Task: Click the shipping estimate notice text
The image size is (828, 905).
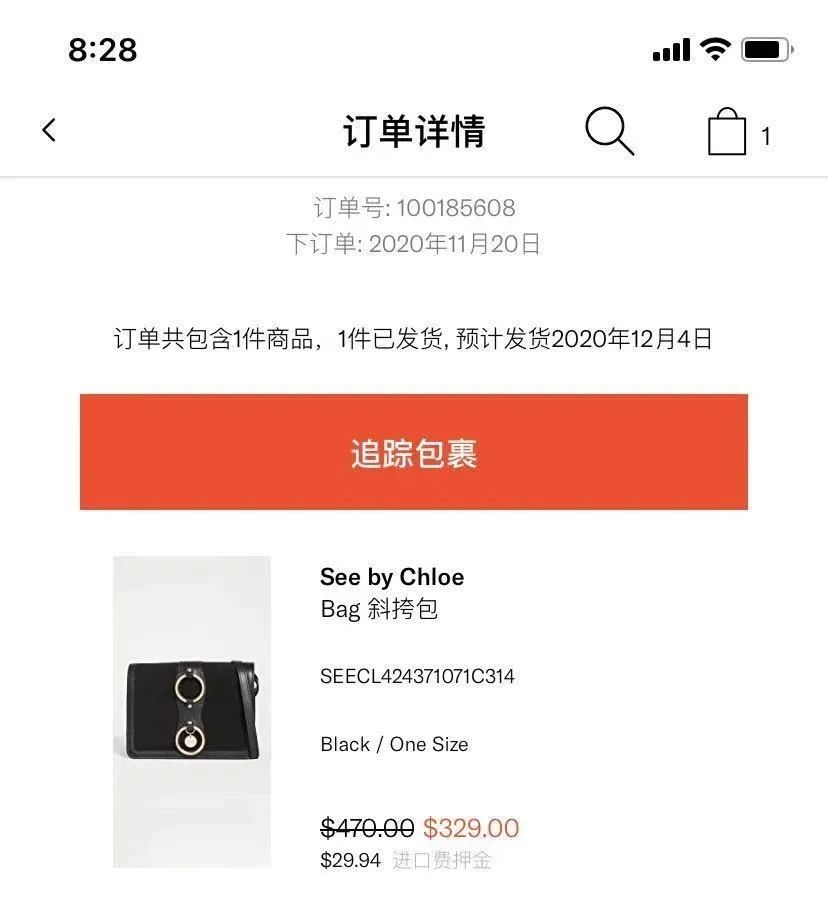Action: point(413,336)
